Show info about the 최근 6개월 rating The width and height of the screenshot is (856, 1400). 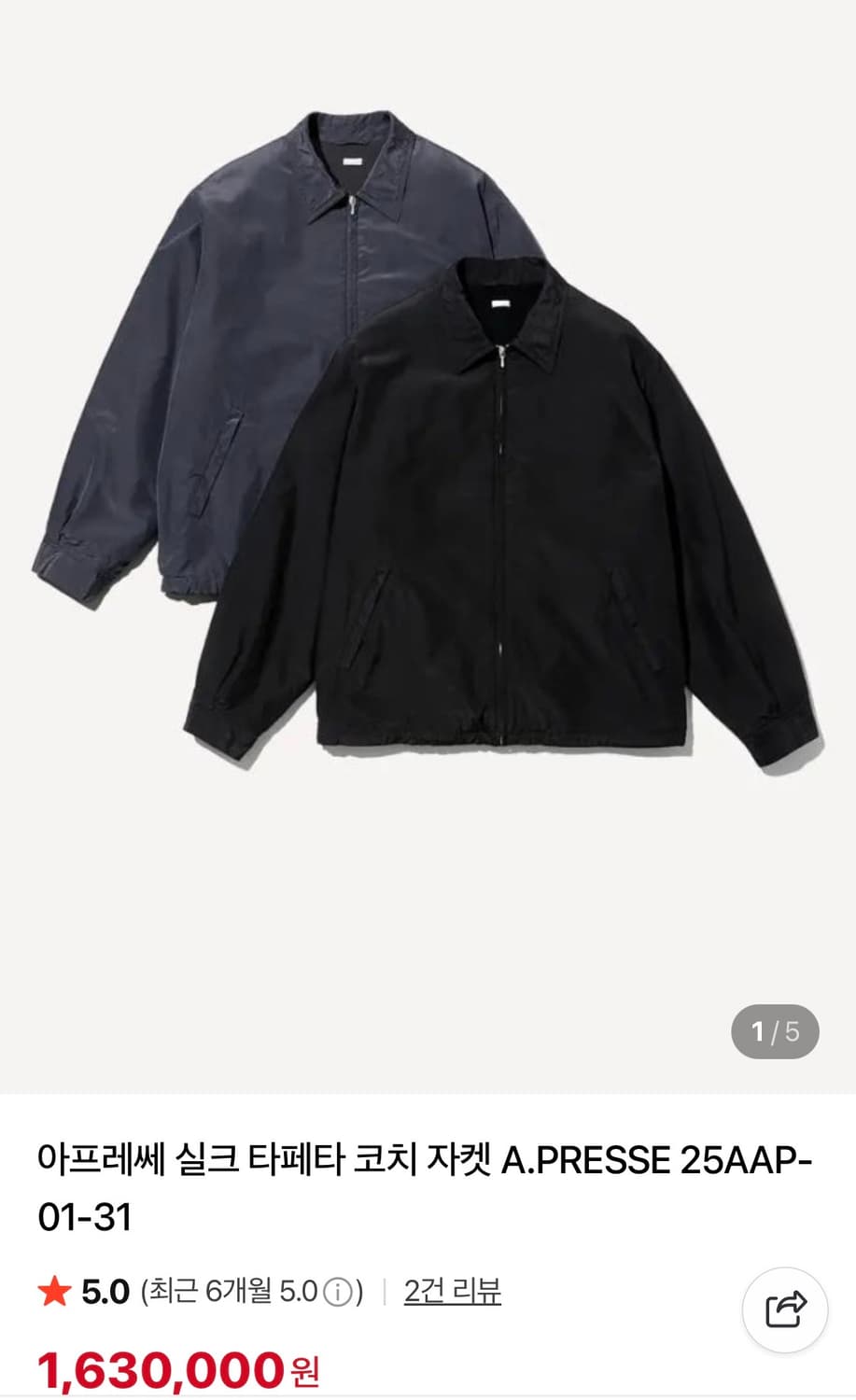click(337, 1293)
